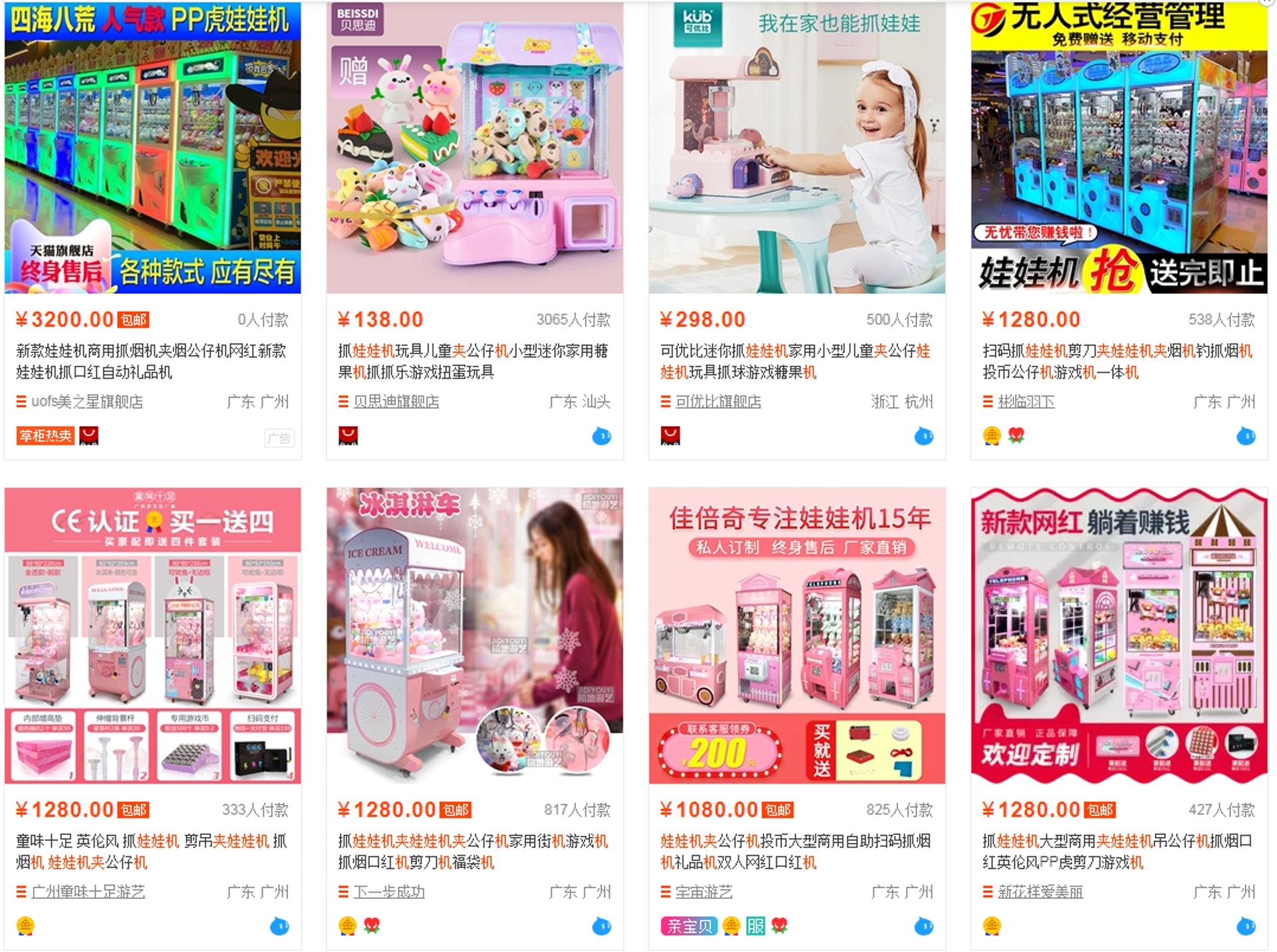Image resolution: width=1277 pixels, height=952 pixels.
Task: Open the 无人式经营管理 claw machine image
Action: click(x=1119, y=148)
